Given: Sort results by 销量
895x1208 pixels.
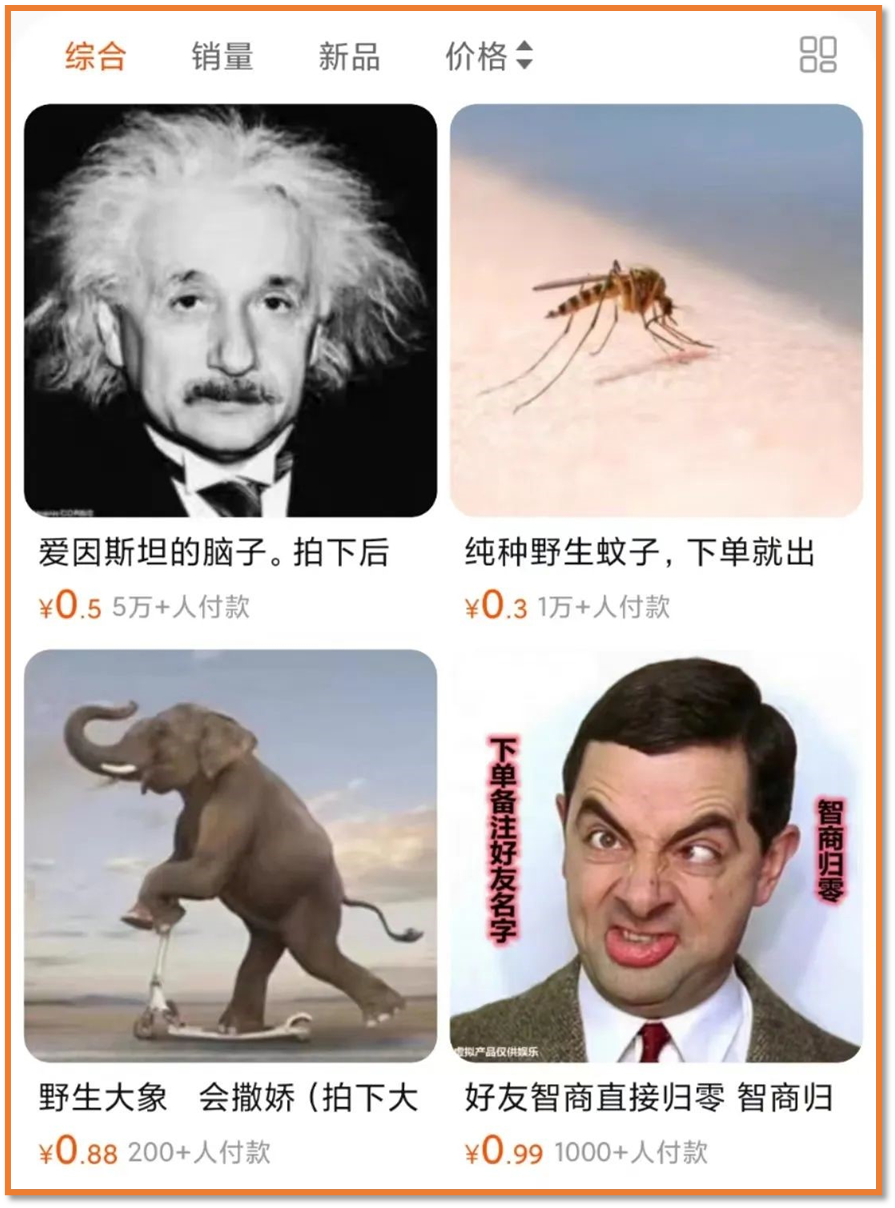Looking at the screenshot, I should [x=222, y=56].
